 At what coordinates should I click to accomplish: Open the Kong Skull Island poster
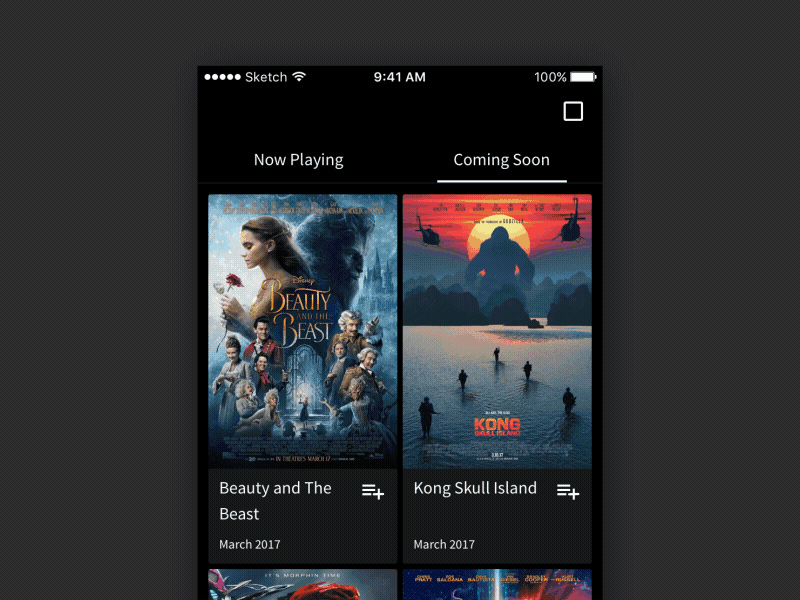coord(497,331)
